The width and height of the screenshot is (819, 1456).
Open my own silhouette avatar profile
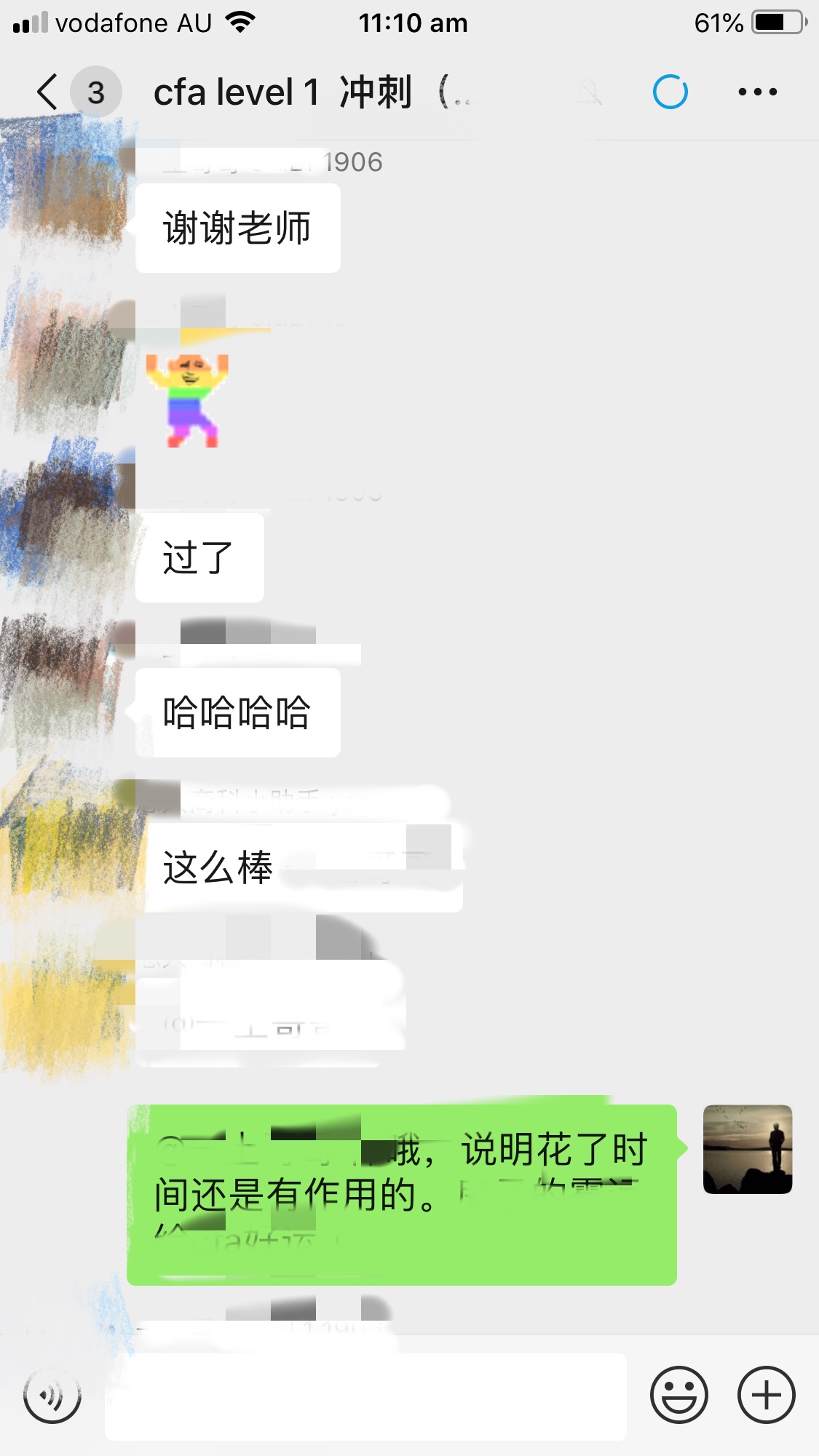pos(747,1149)
